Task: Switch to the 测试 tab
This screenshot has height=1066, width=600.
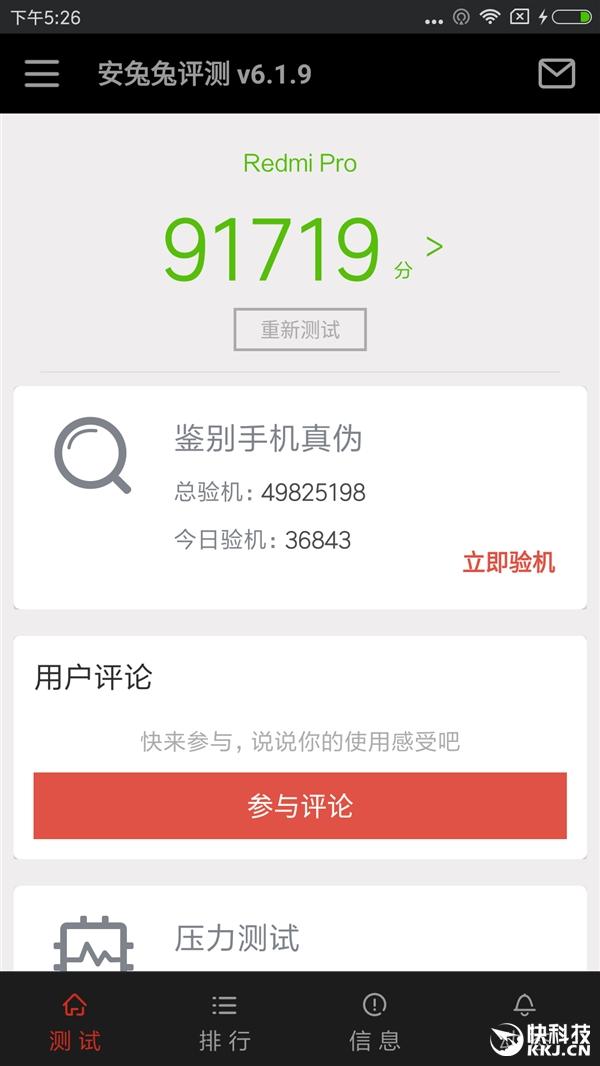Action: pyautogui.click(x=75, y=1020)
